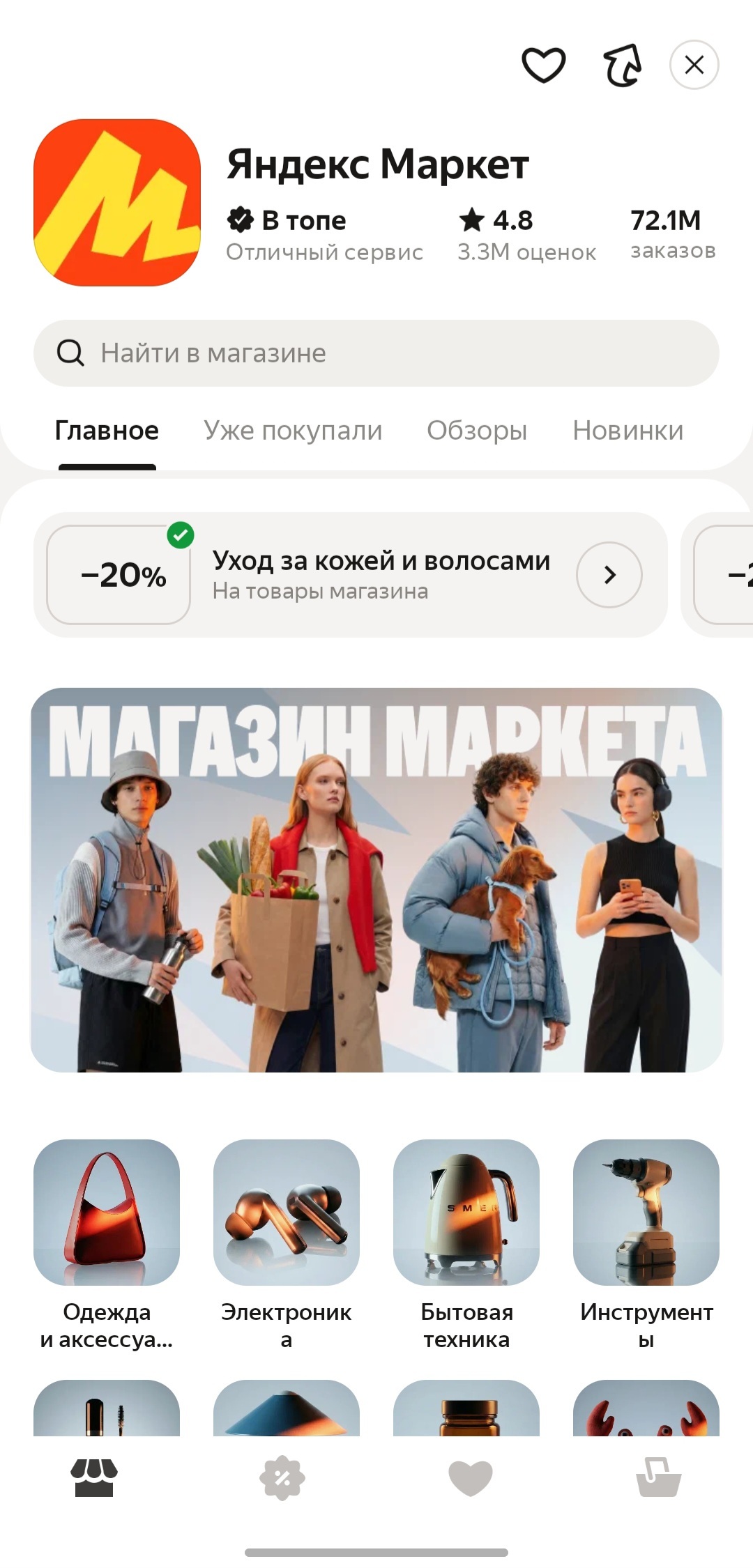753x1568 pixels.
Task: Browse the Электроника category
Action: pyautogui.click(x=287, y=1244)
